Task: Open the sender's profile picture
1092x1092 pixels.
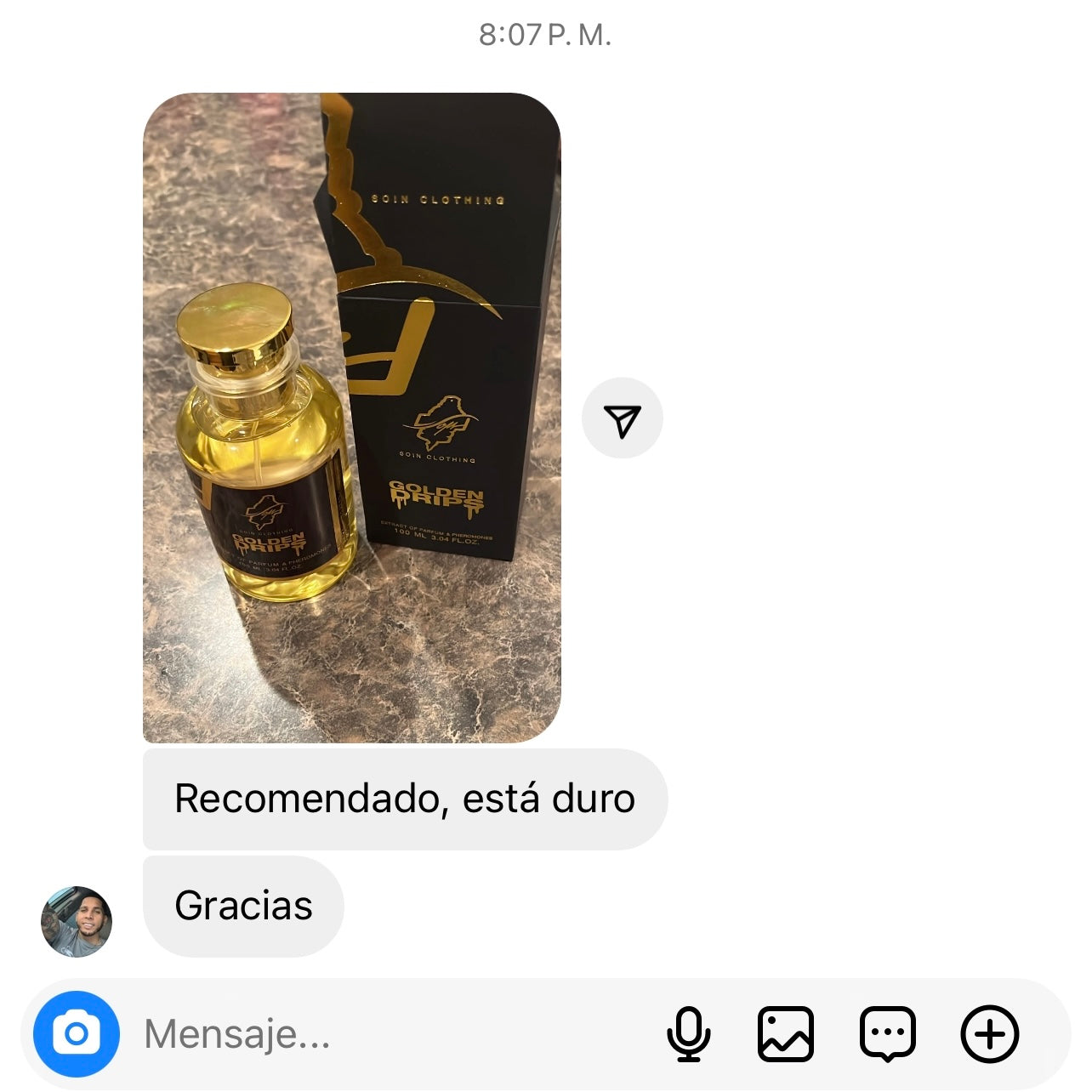Action: tap(77, 922)
